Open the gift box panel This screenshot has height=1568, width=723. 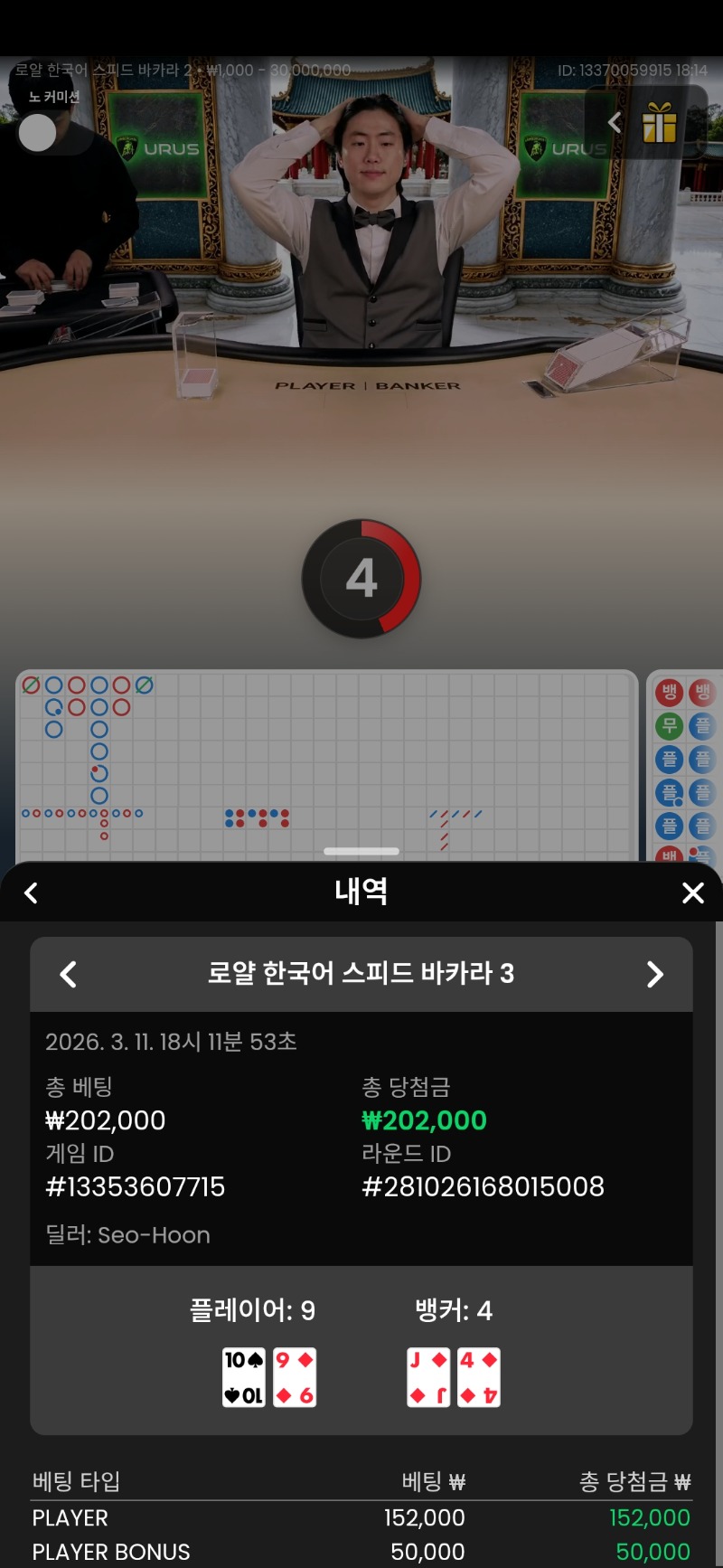(659, 123)
